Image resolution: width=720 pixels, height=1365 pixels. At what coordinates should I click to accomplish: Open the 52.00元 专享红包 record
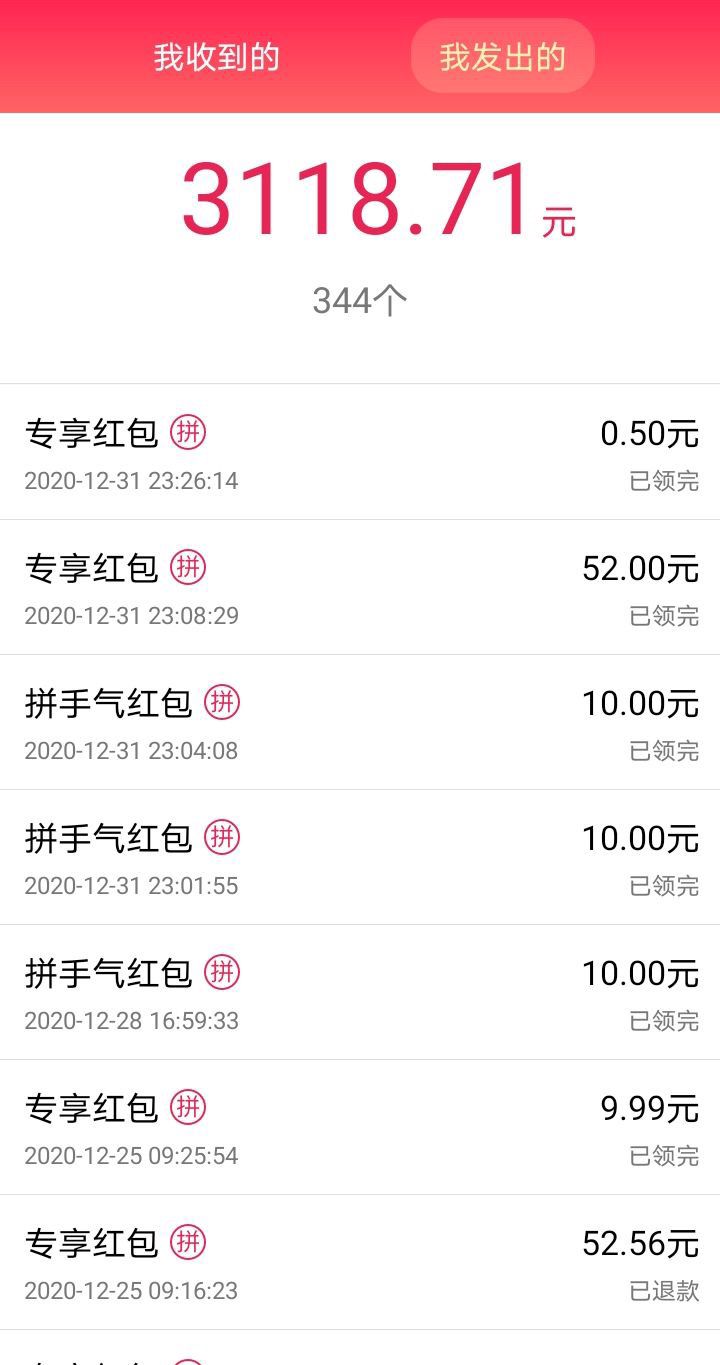360,587
